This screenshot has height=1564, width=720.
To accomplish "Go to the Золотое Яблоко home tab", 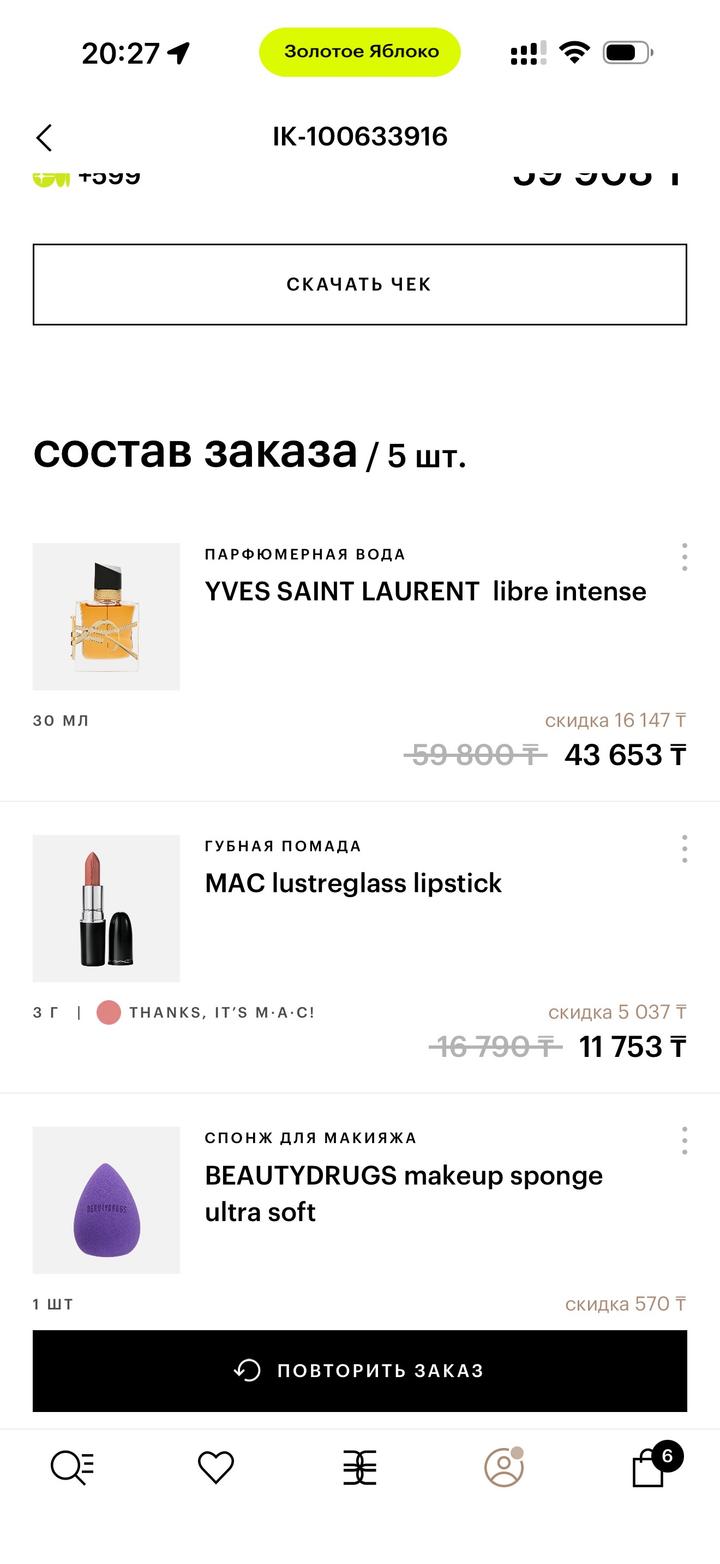I will (360, 1467).
